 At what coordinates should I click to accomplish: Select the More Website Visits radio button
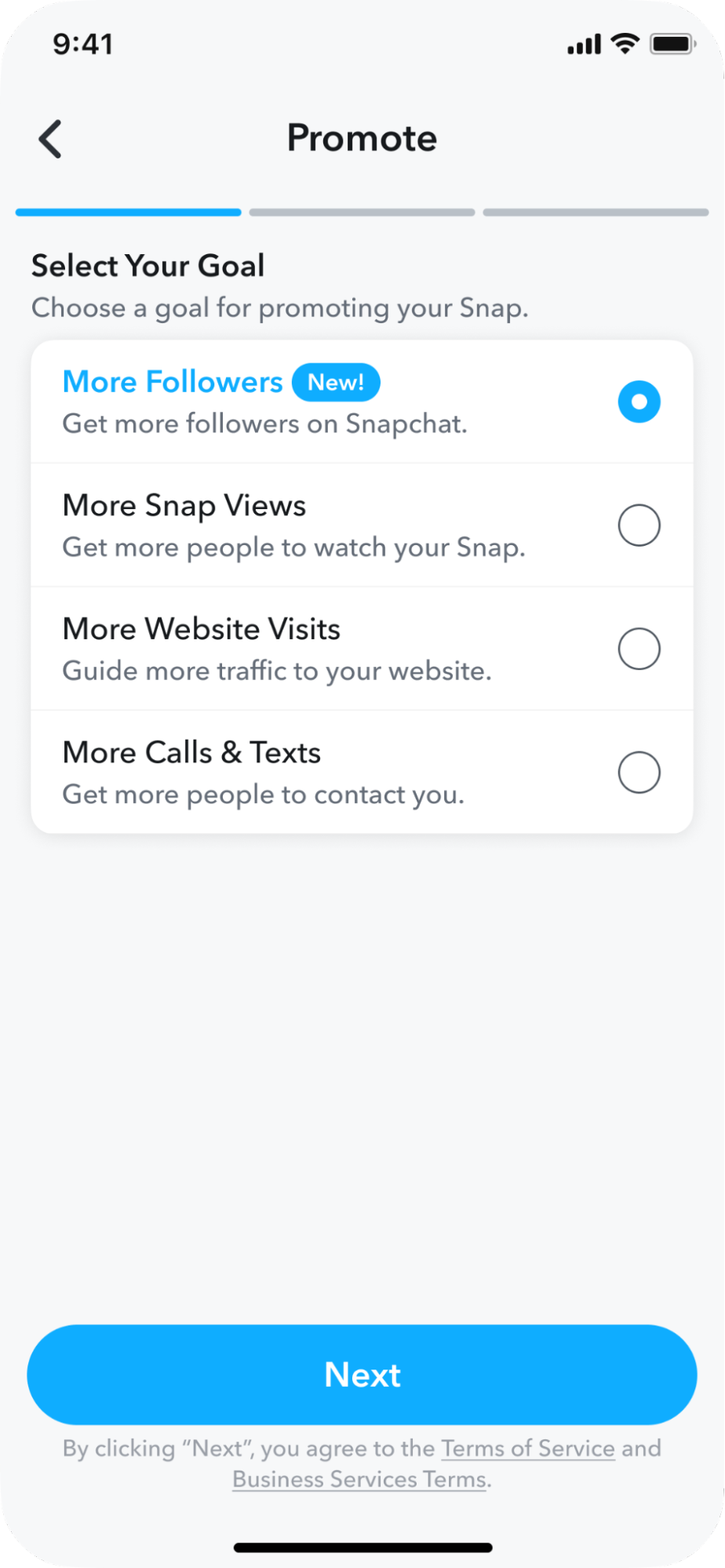pyautogui.click(x=639, y=648)
